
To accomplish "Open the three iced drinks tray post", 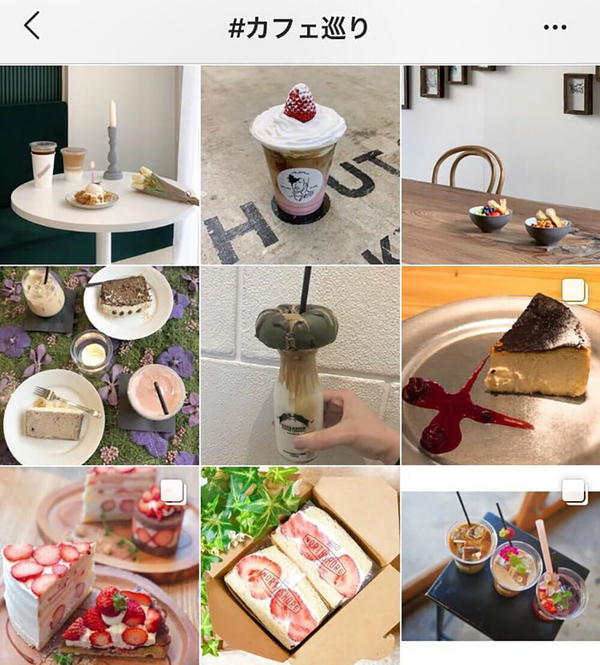I will [500, 566].
